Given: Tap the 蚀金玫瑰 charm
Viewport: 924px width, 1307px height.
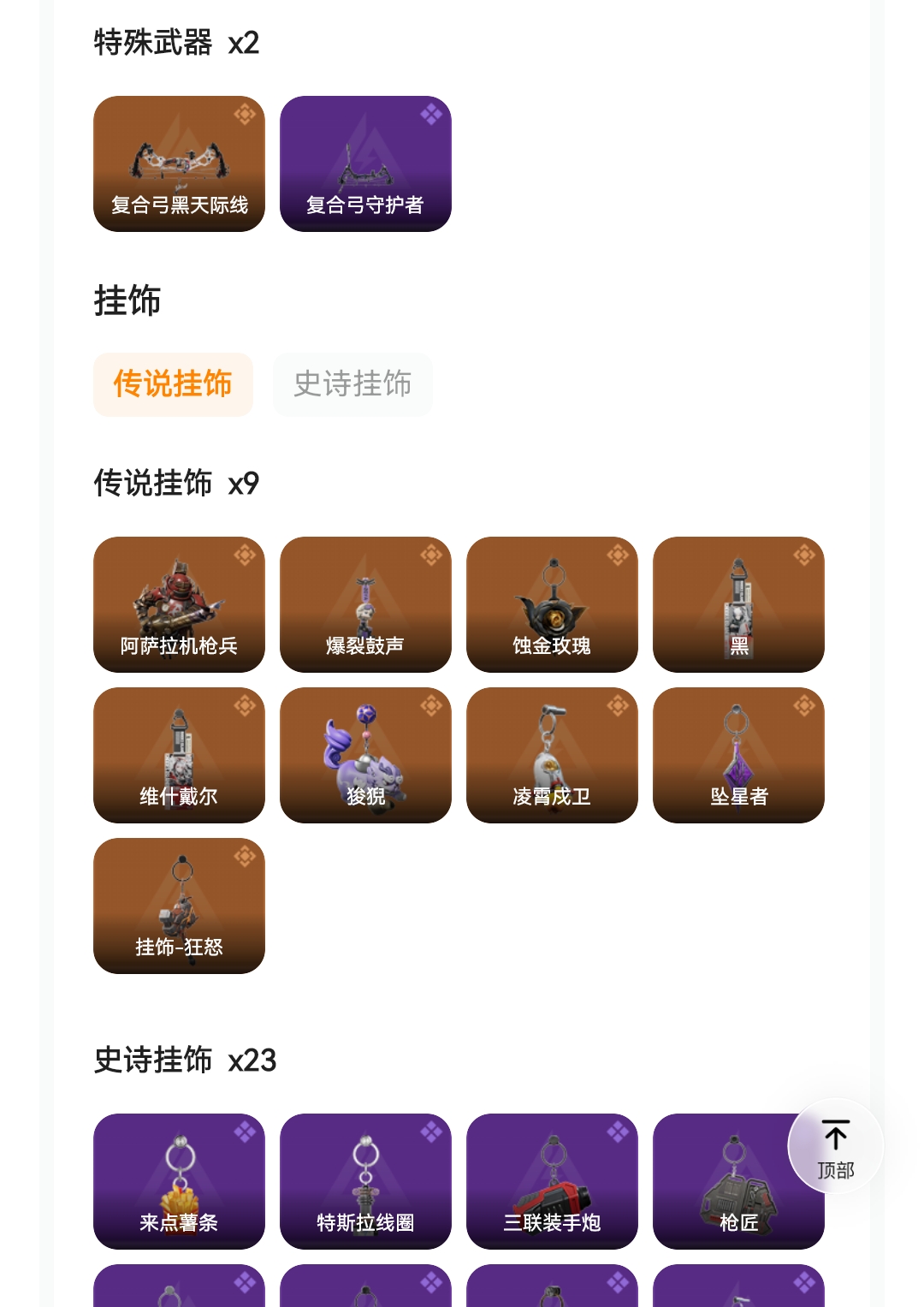Looking at the screenshot, I should coord(552,604).
